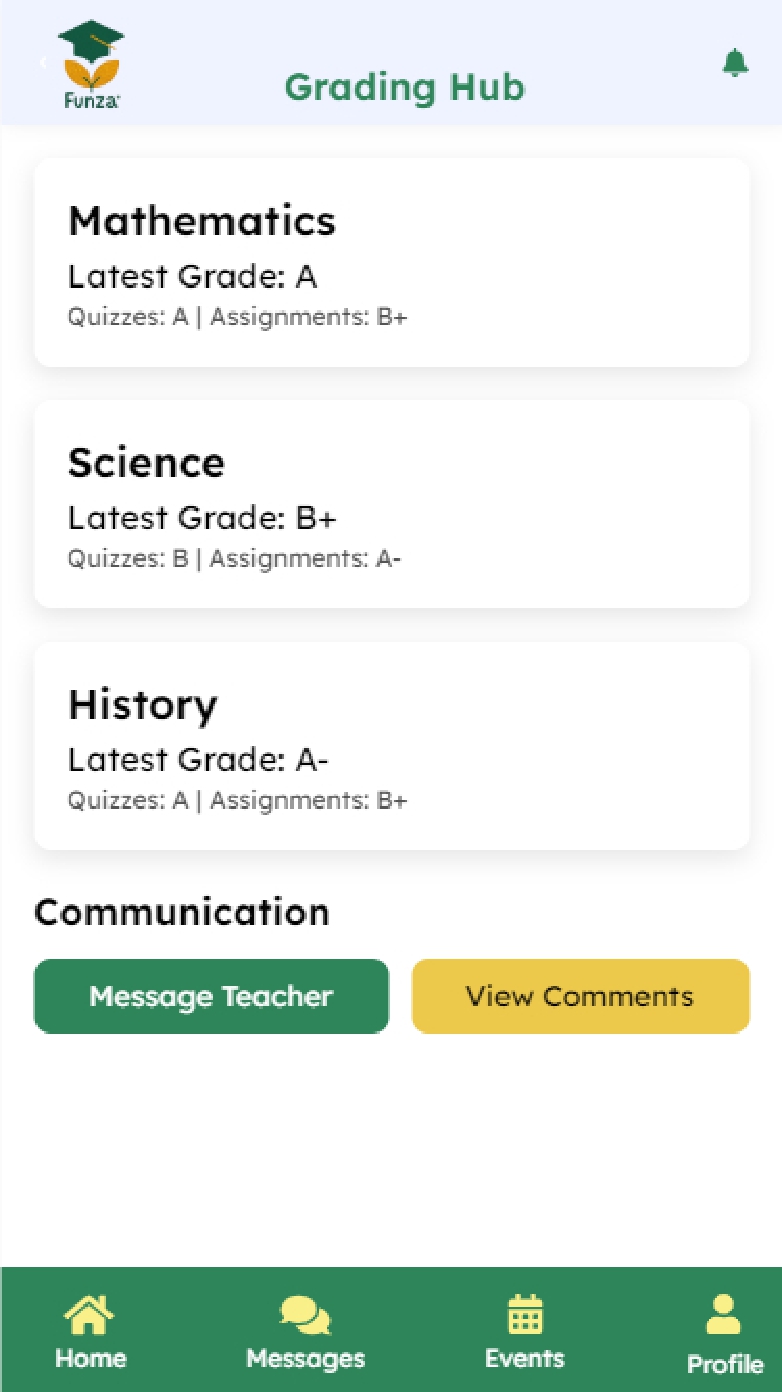Select View Comments
The width and height of the screenshot is (782, 1392).
580,996
